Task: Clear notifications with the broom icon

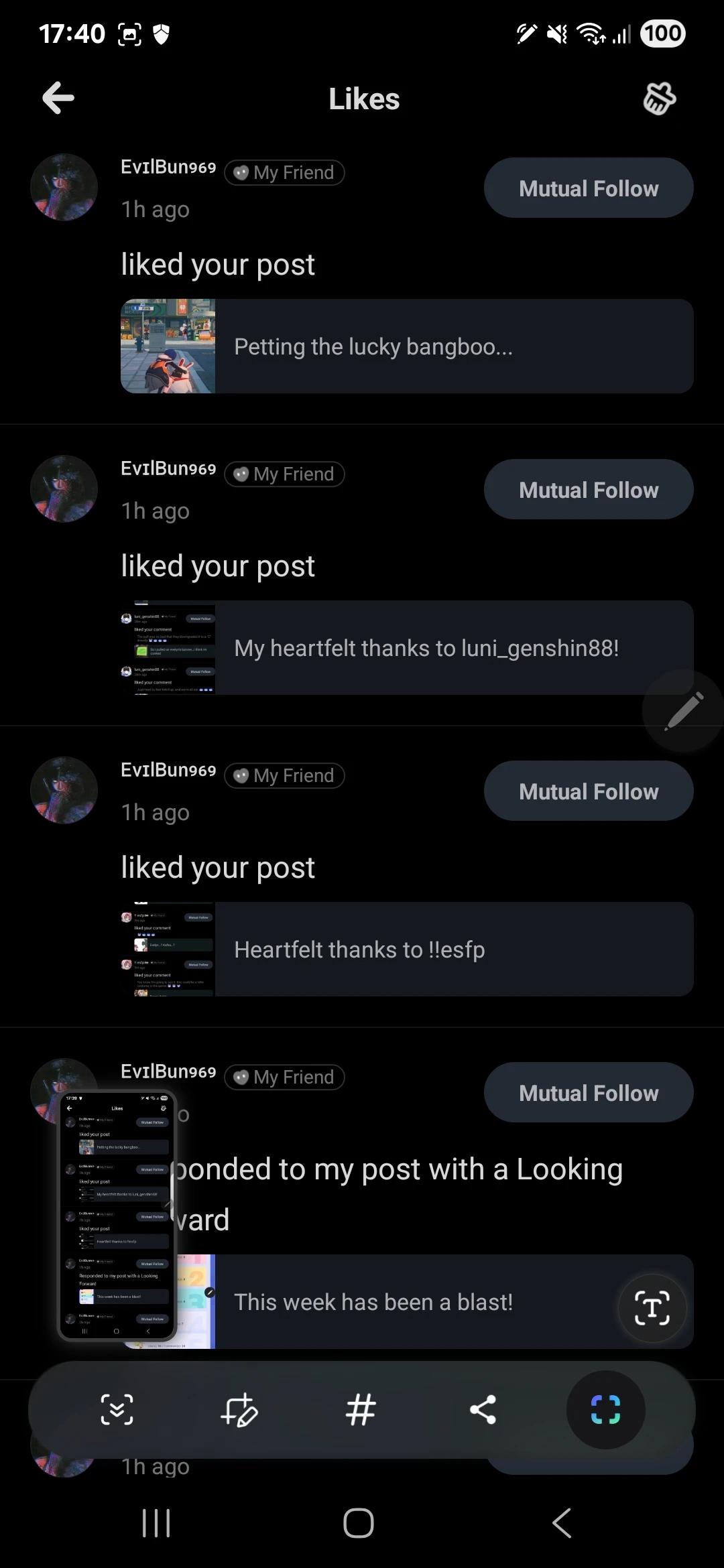Action: tap(660, 99)
